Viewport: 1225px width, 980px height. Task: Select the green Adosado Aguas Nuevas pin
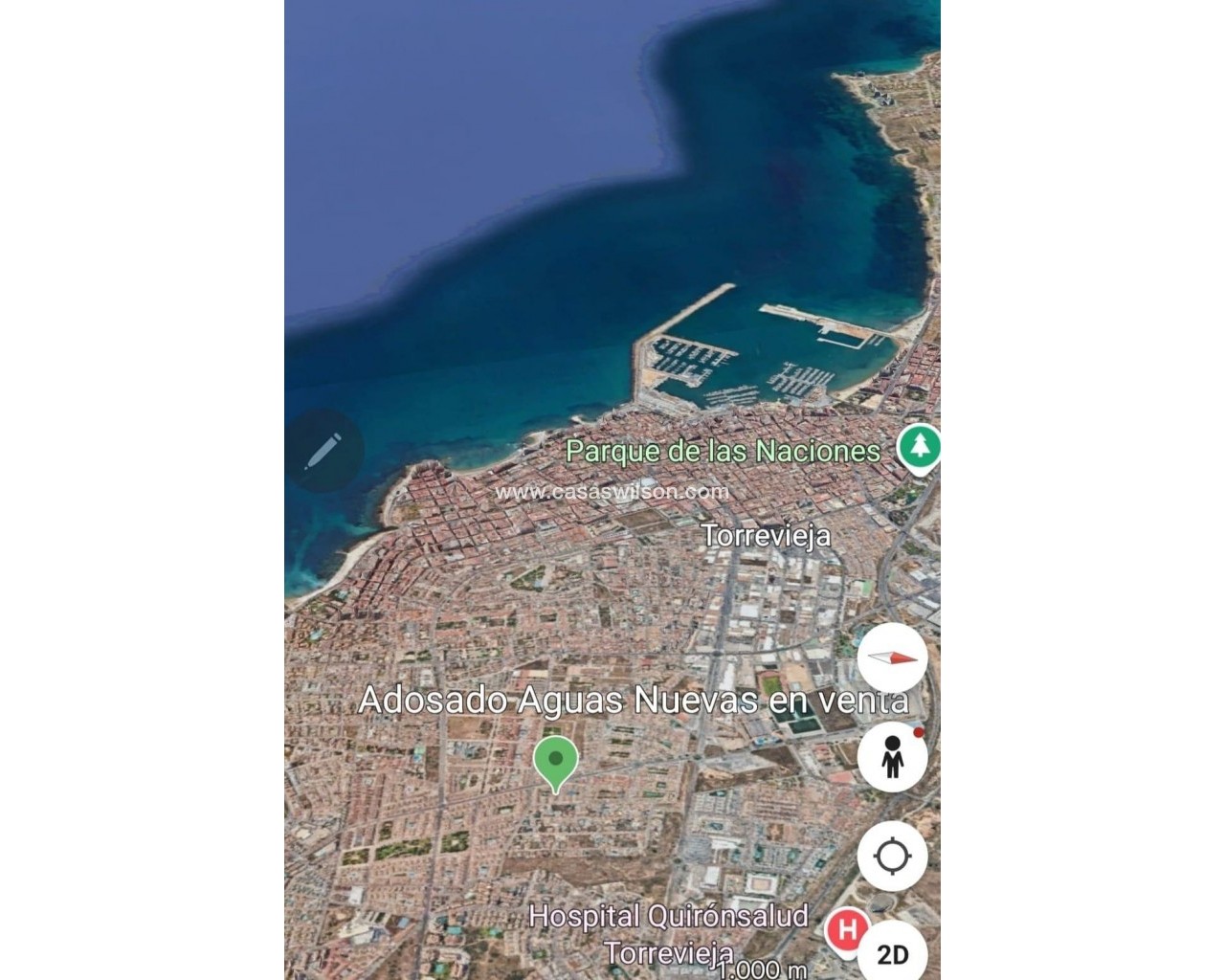555,762
